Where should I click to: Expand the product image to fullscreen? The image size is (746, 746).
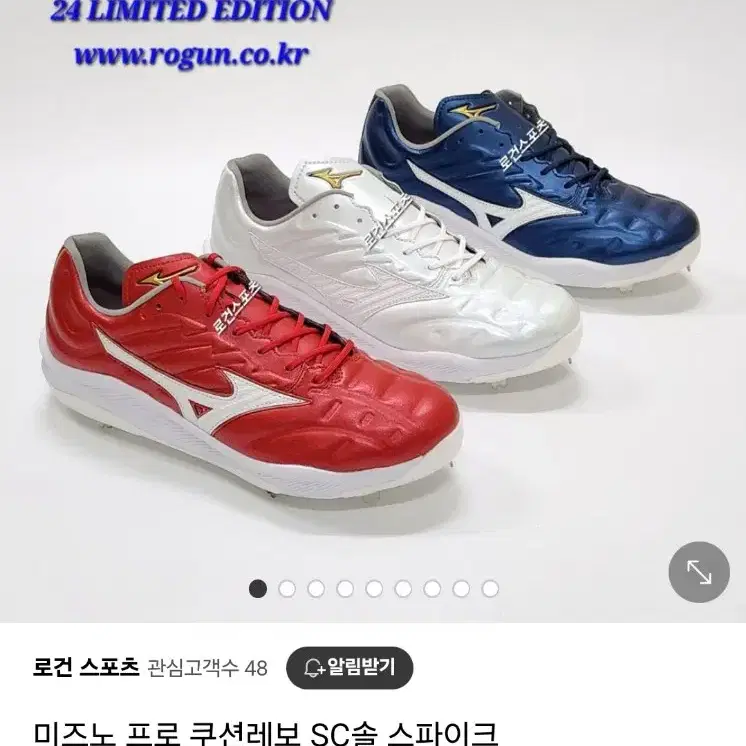click(x=699, y=572)
